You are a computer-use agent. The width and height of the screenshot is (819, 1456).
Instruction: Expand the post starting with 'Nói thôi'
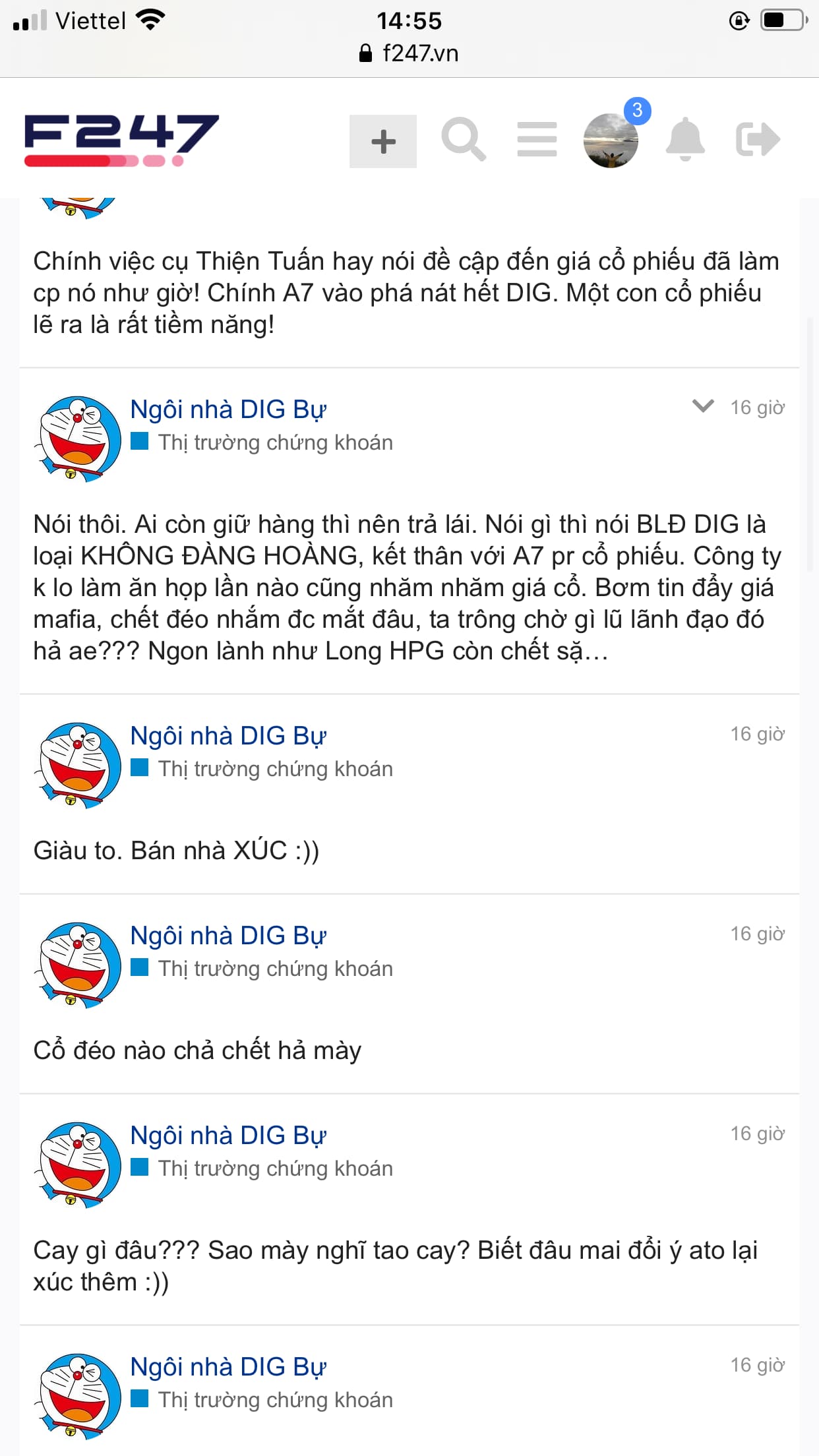click(703, 406)
